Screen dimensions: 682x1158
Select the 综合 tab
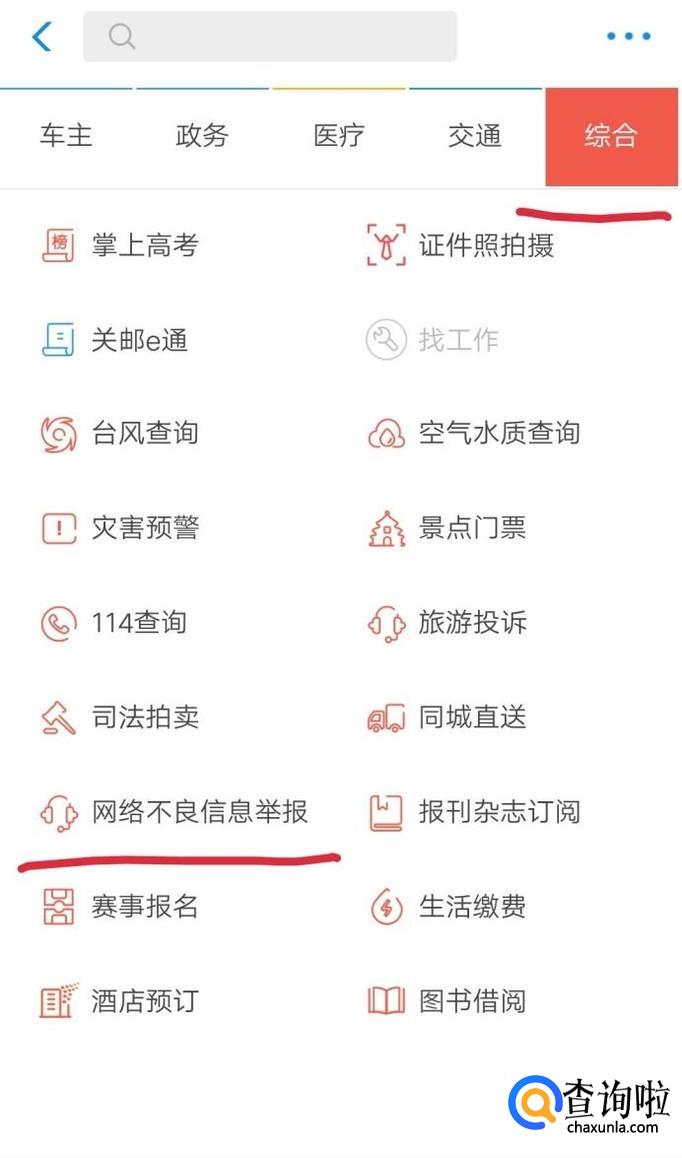coord(611,136)
